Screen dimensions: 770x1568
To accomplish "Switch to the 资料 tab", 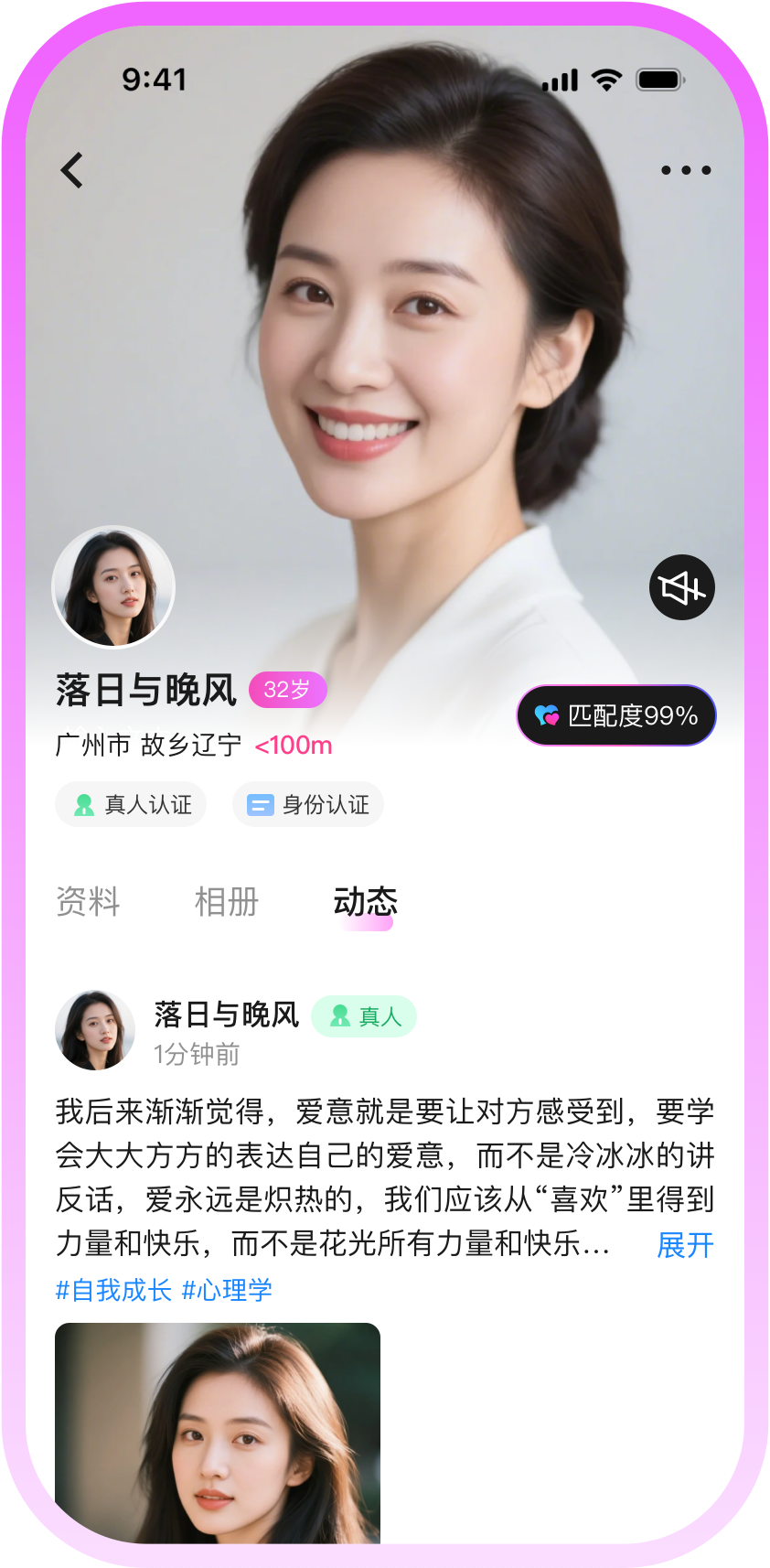I will [88, 902].
